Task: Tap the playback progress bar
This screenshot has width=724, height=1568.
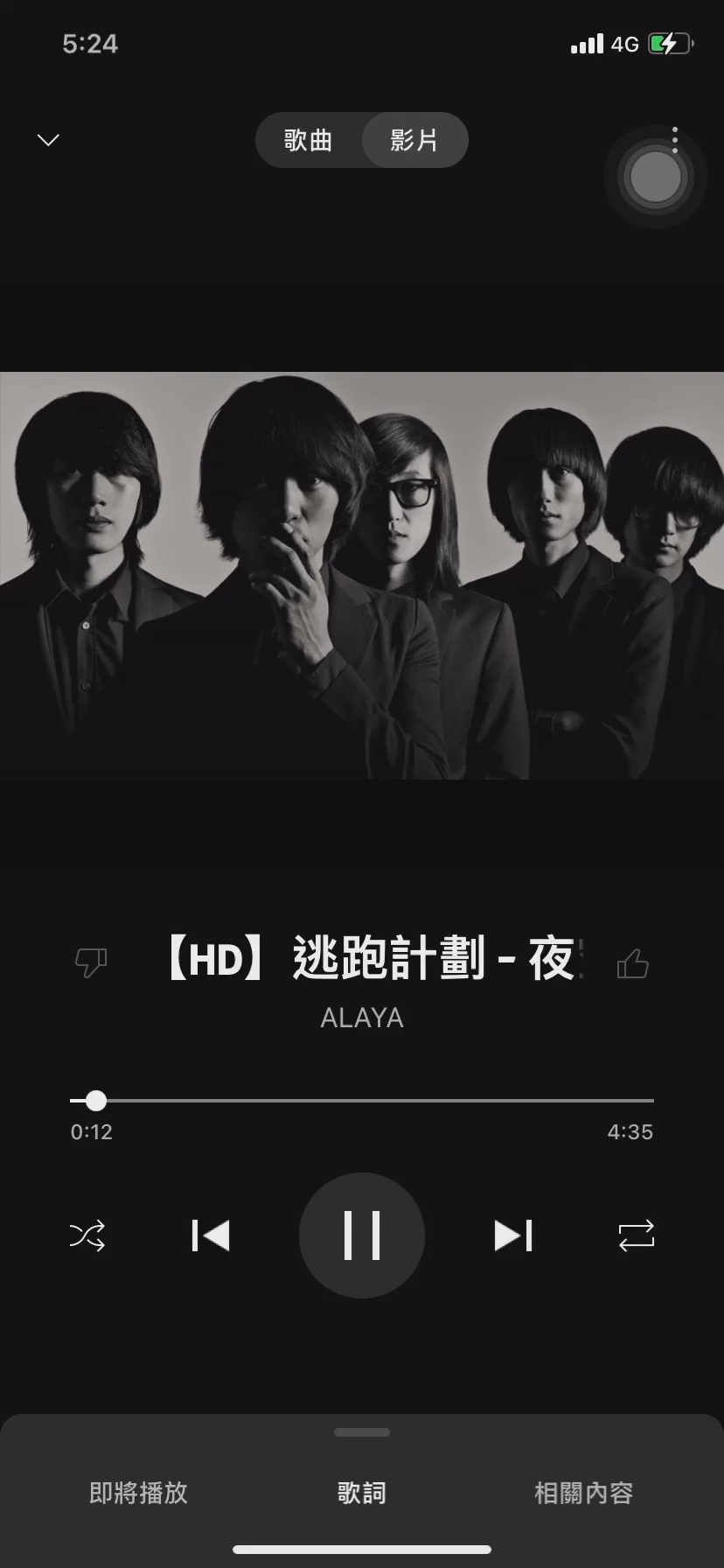Action: 362,1100
